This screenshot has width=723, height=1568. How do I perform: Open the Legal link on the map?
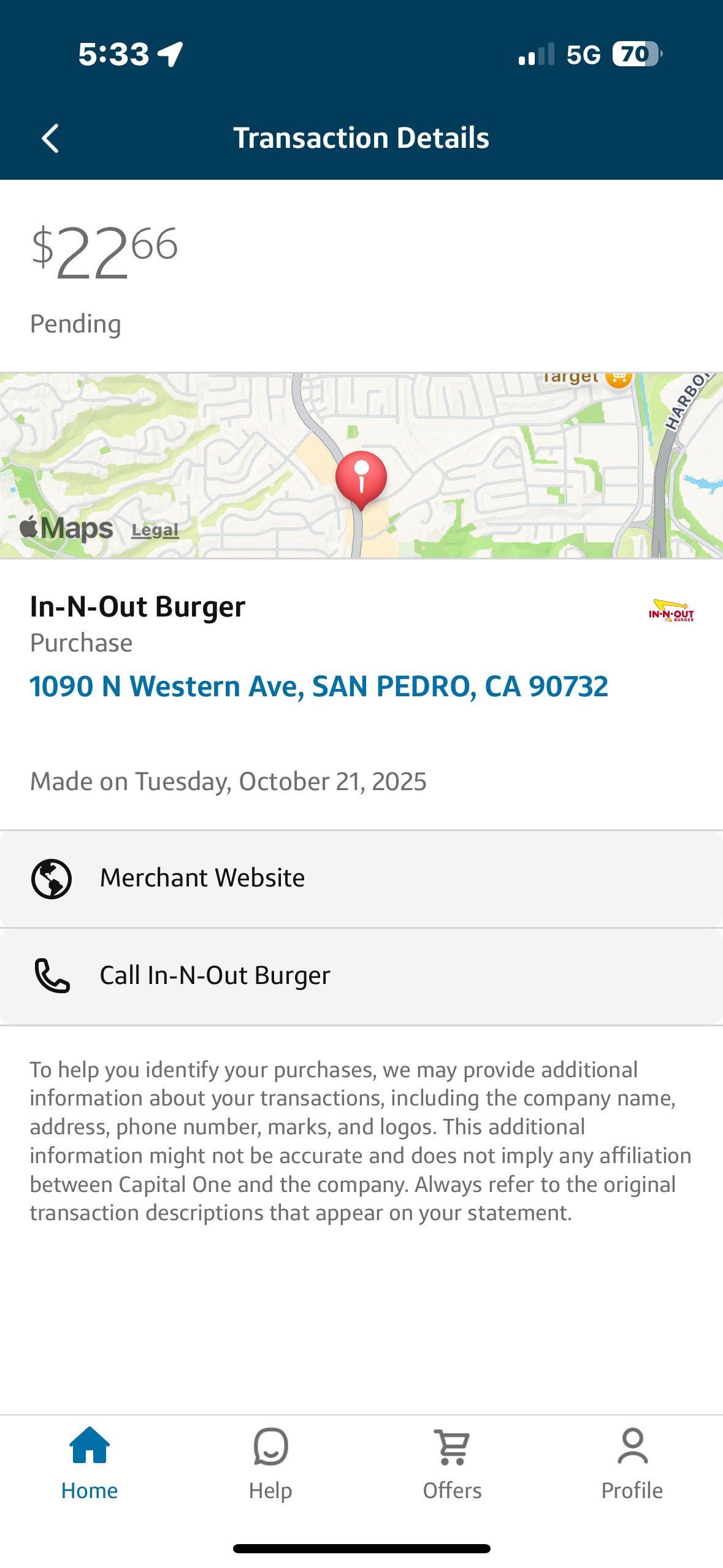click(155, 530)
